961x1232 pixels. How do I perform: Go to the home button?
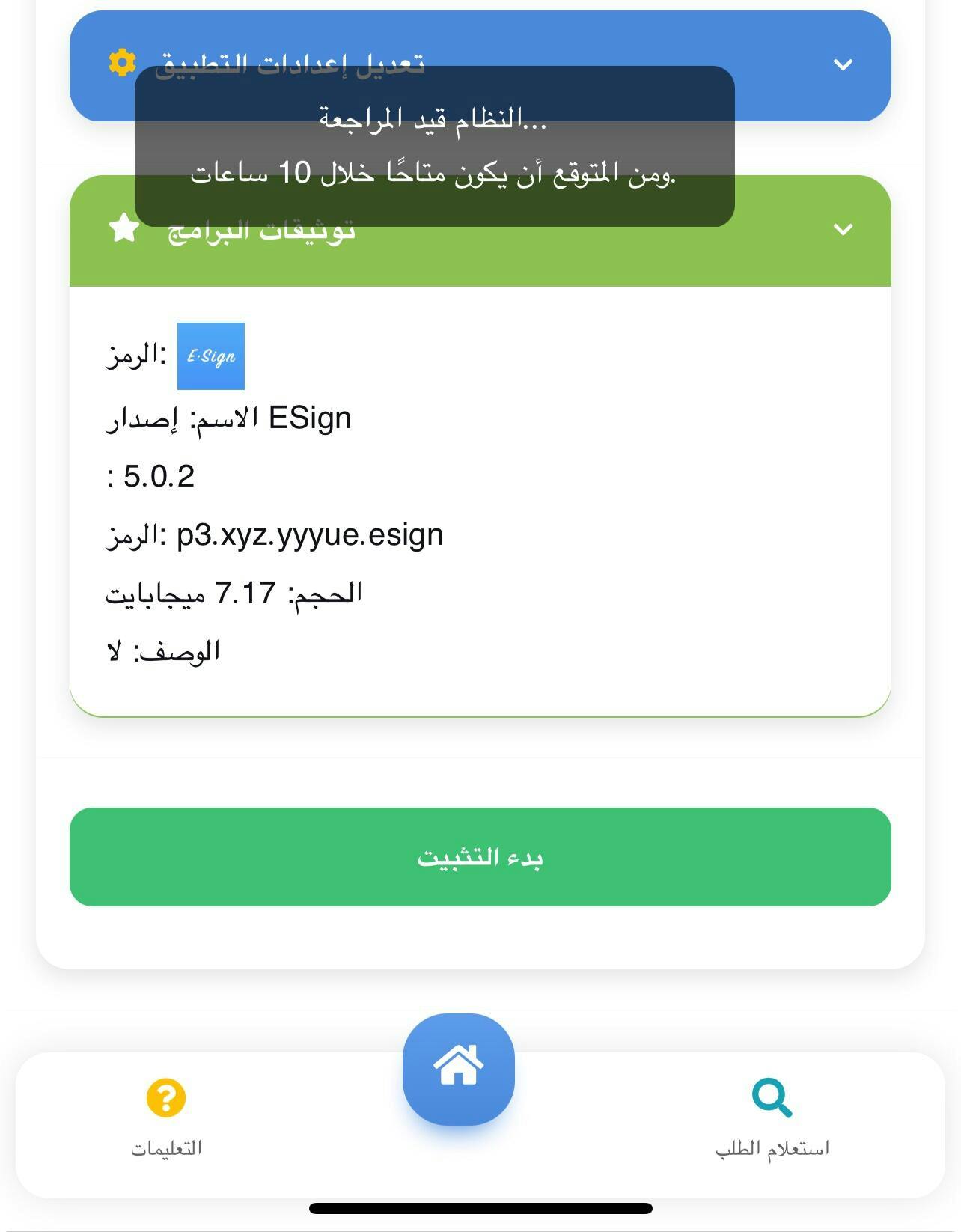click(458, 1068)
